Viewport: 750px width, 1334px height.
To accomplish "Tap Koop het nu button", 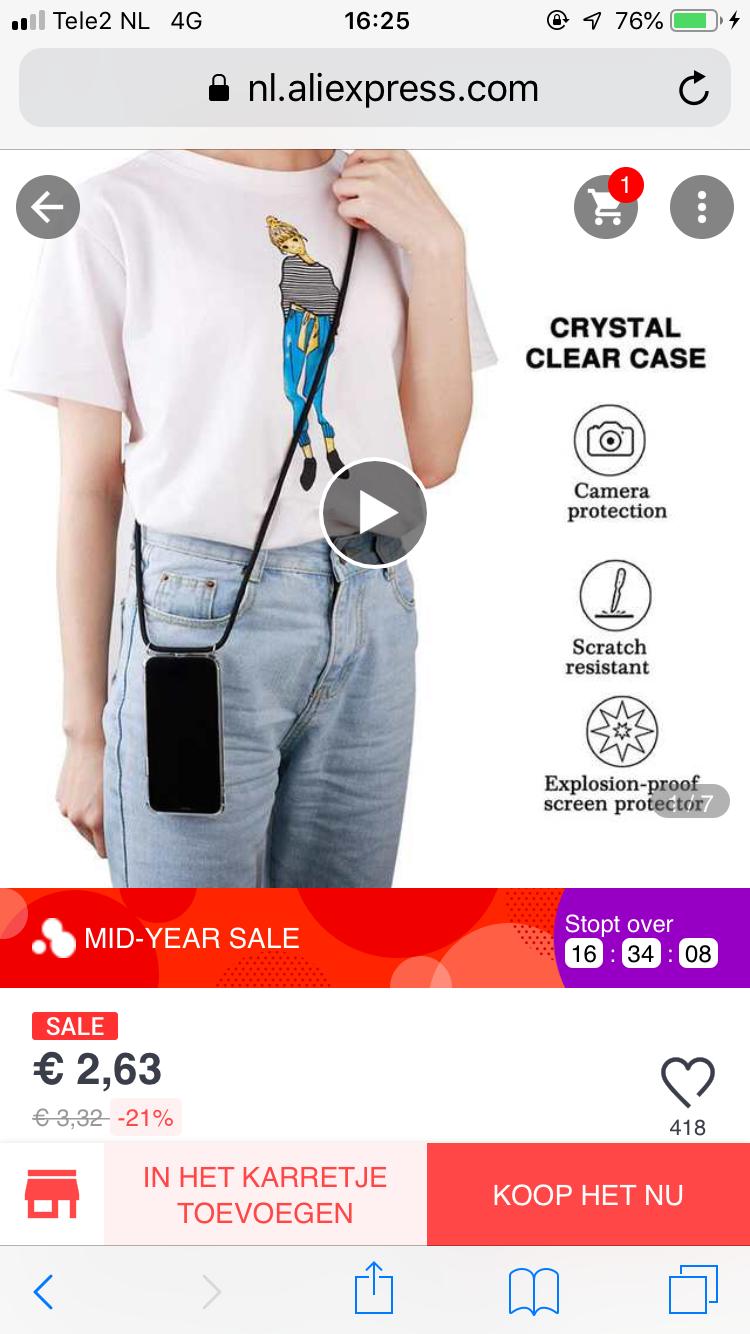I will [x=588, y=1194].
